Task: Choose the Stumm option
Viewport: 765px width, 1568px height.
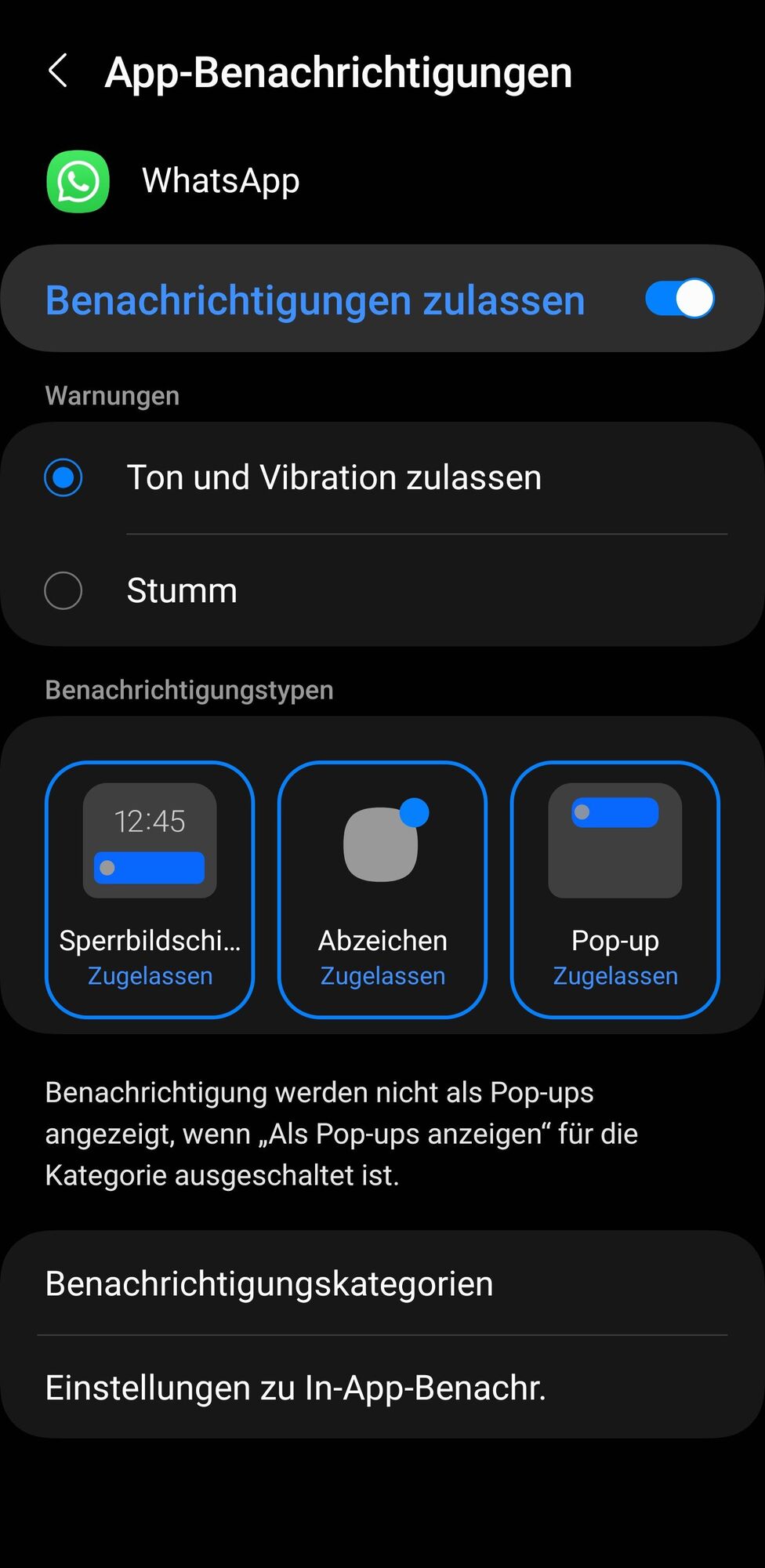Action: 63,590
